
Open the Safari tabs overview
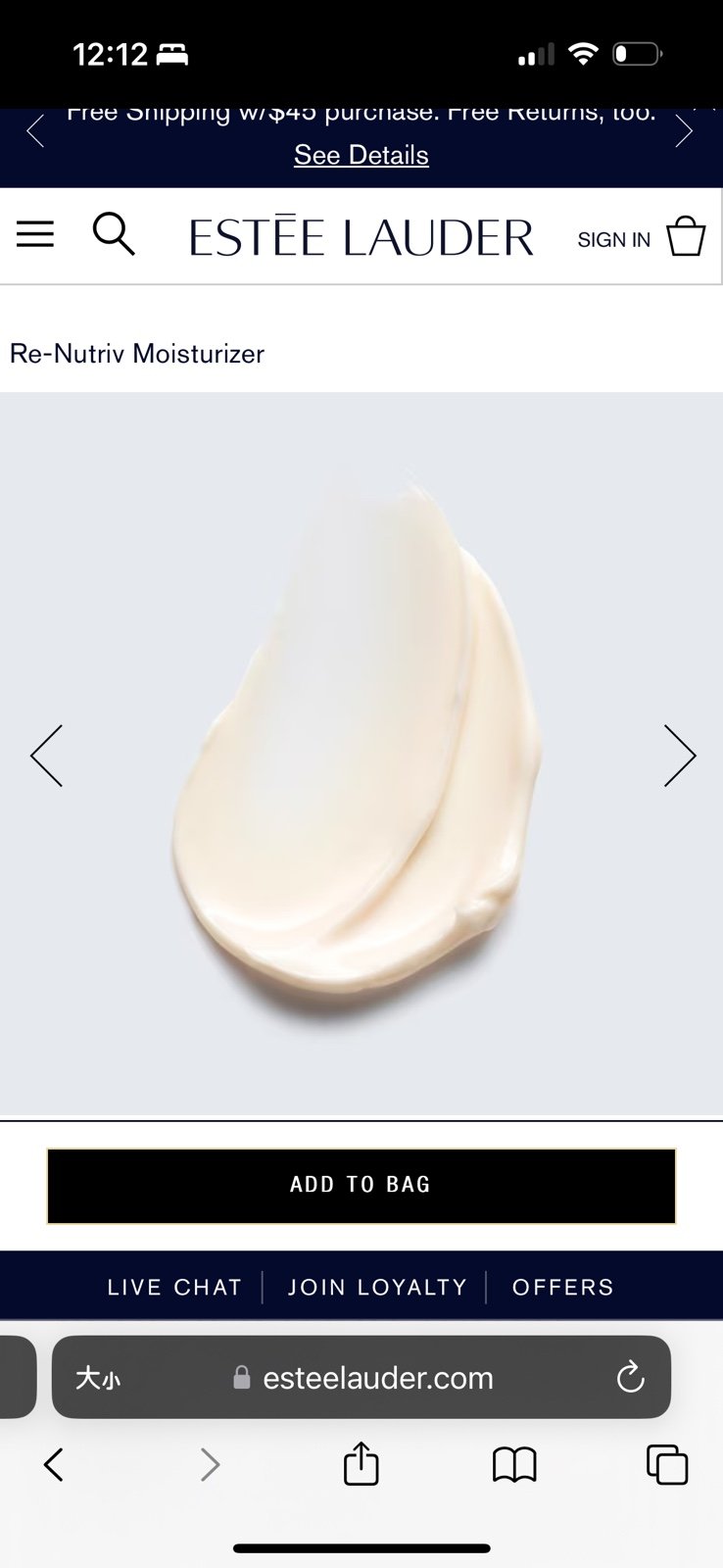(667, 1465)
